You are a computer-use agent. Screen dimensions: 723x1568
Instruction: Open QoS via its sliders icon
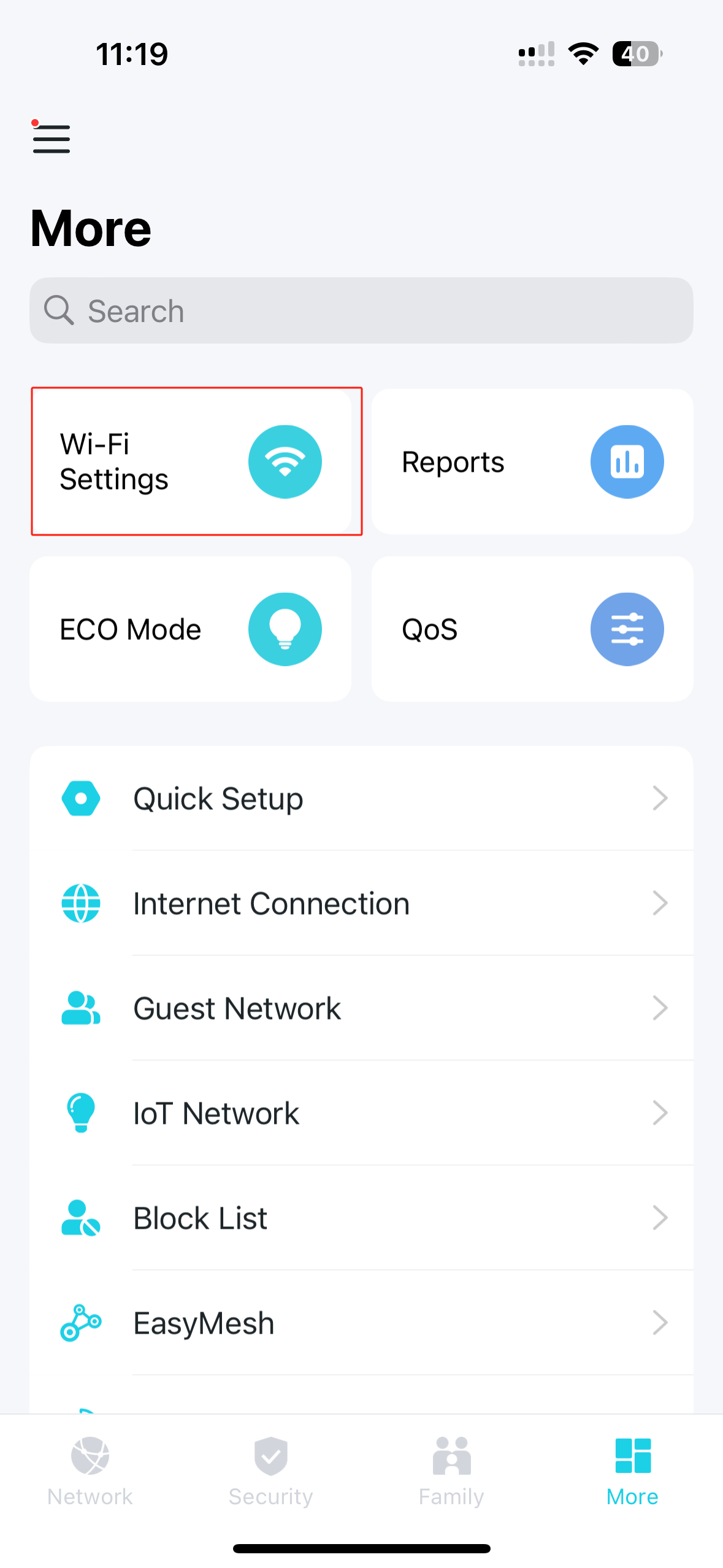(627, 629)
